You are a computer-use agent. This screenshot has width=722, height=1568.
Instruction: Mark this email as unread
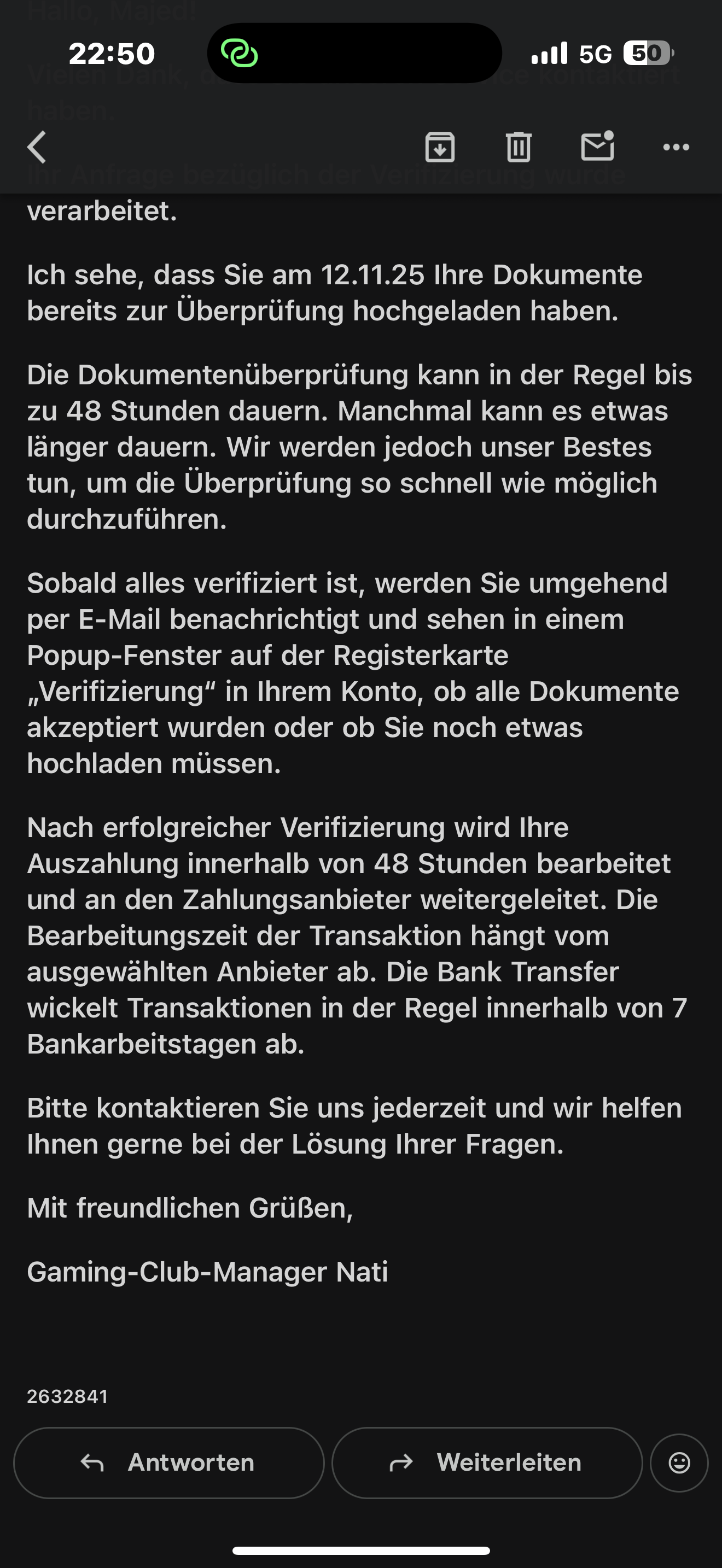[597, 147]
